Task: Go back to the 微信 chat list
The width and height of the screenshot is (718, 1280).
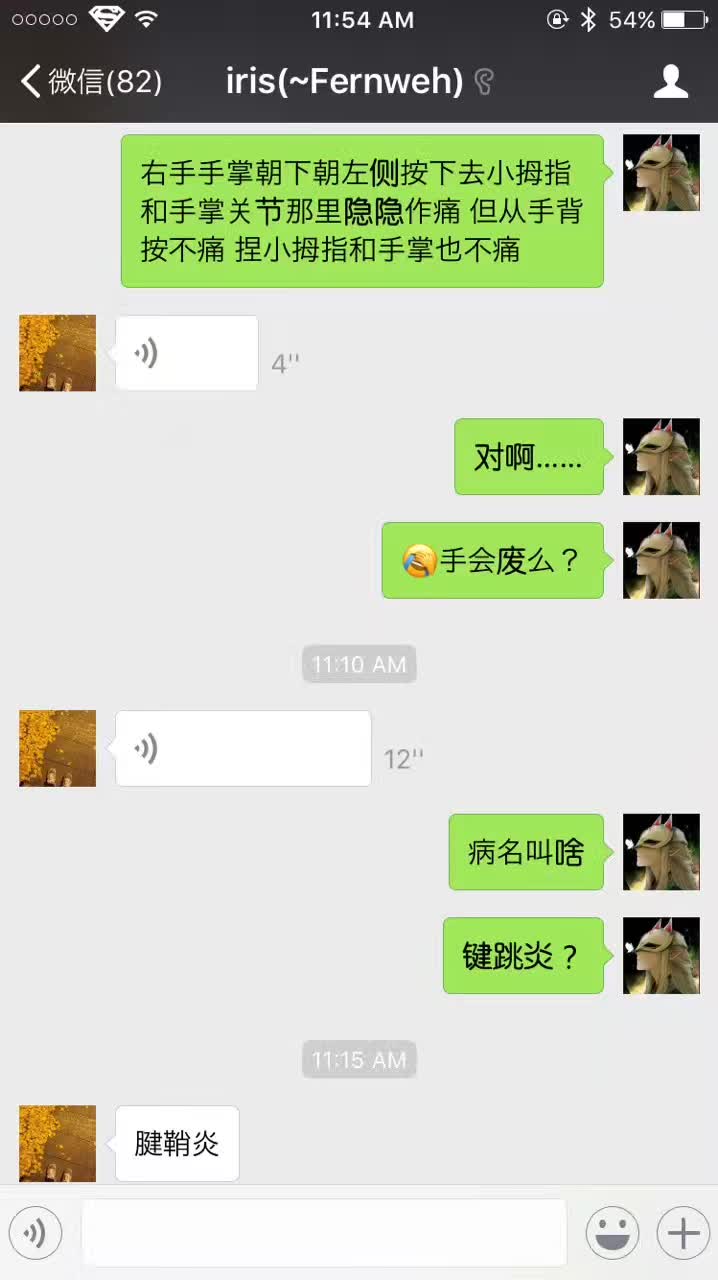Action: (91, 81)
